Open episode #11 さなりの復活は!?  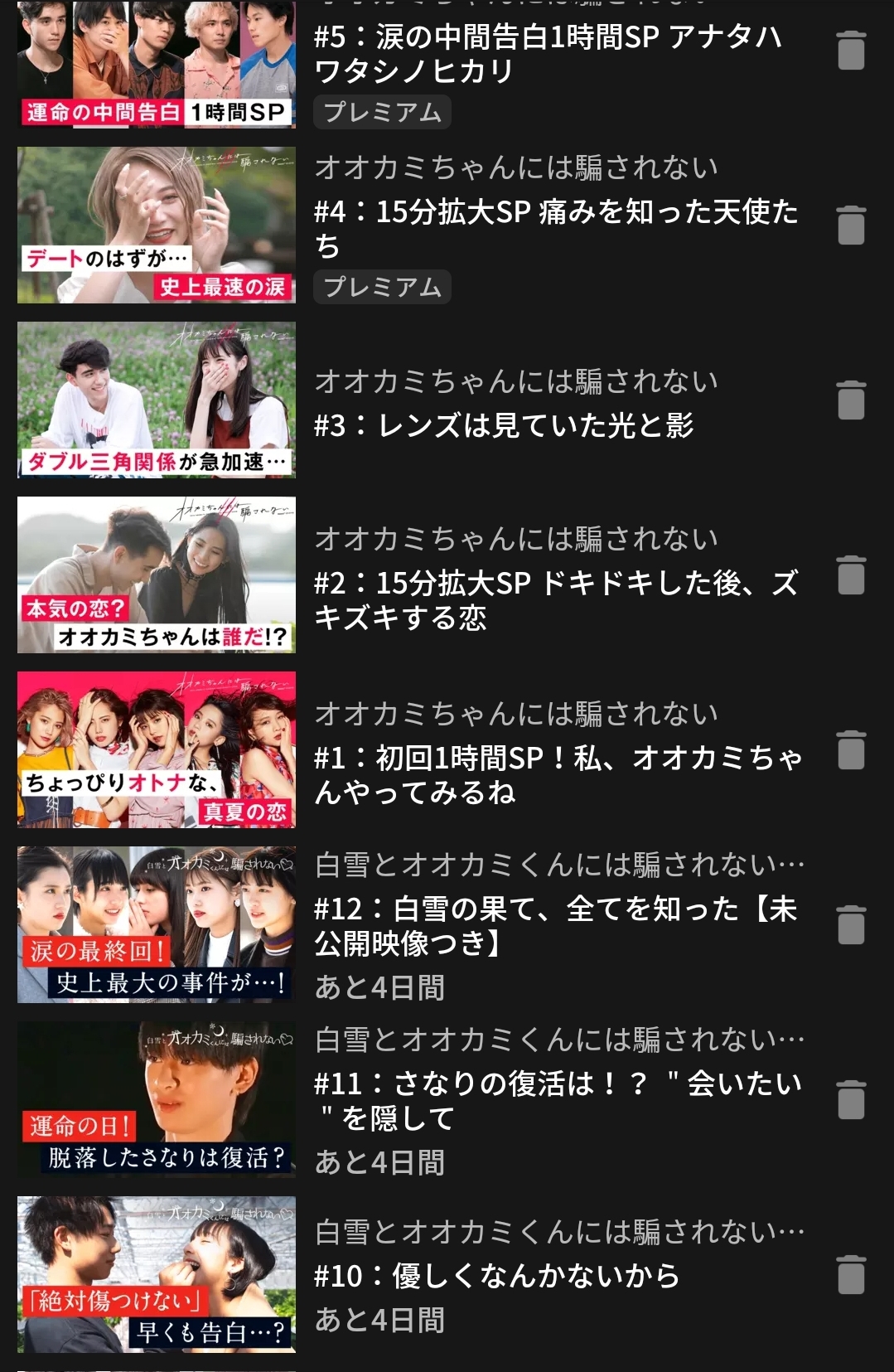click(555, 1100)
